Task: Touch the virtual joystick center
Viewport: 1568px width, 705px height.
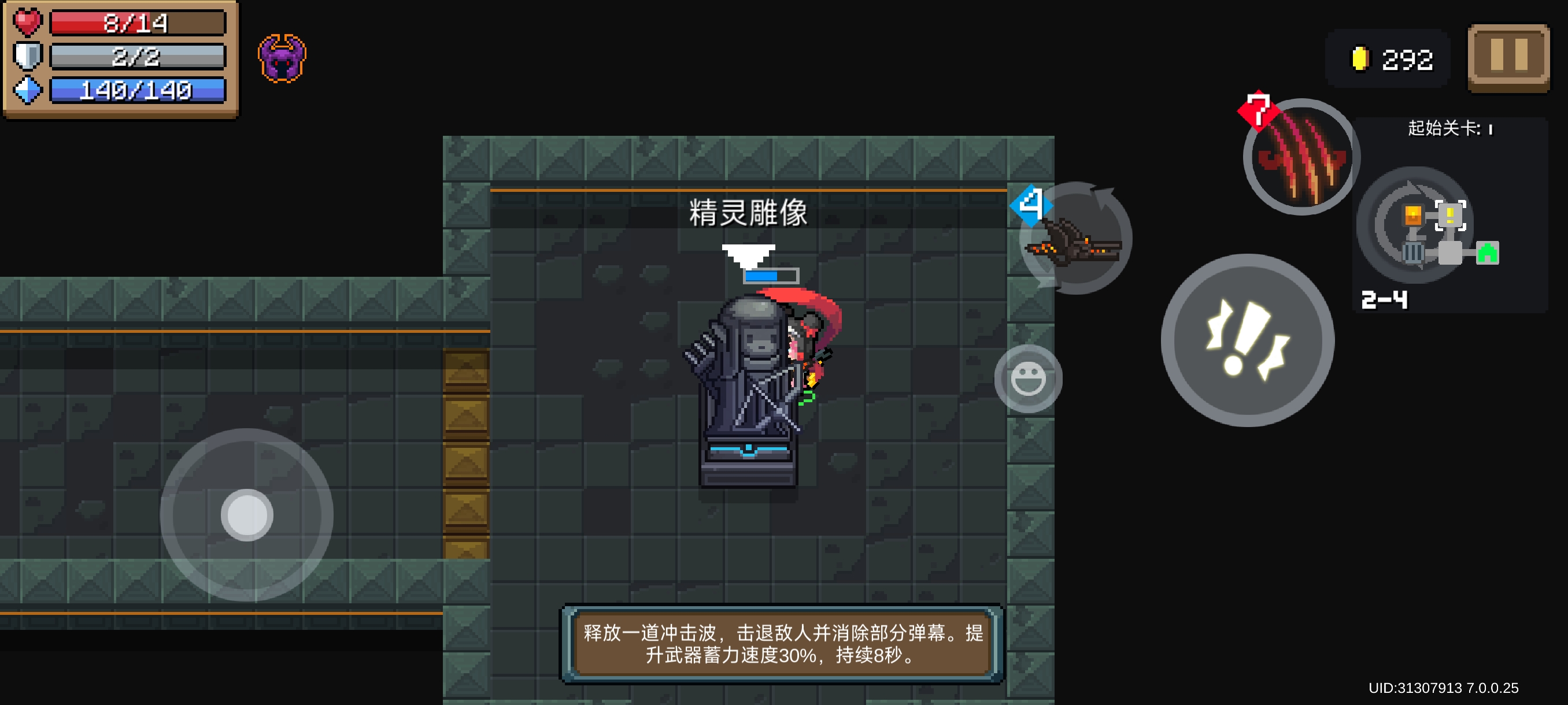Action: [246, 515]
